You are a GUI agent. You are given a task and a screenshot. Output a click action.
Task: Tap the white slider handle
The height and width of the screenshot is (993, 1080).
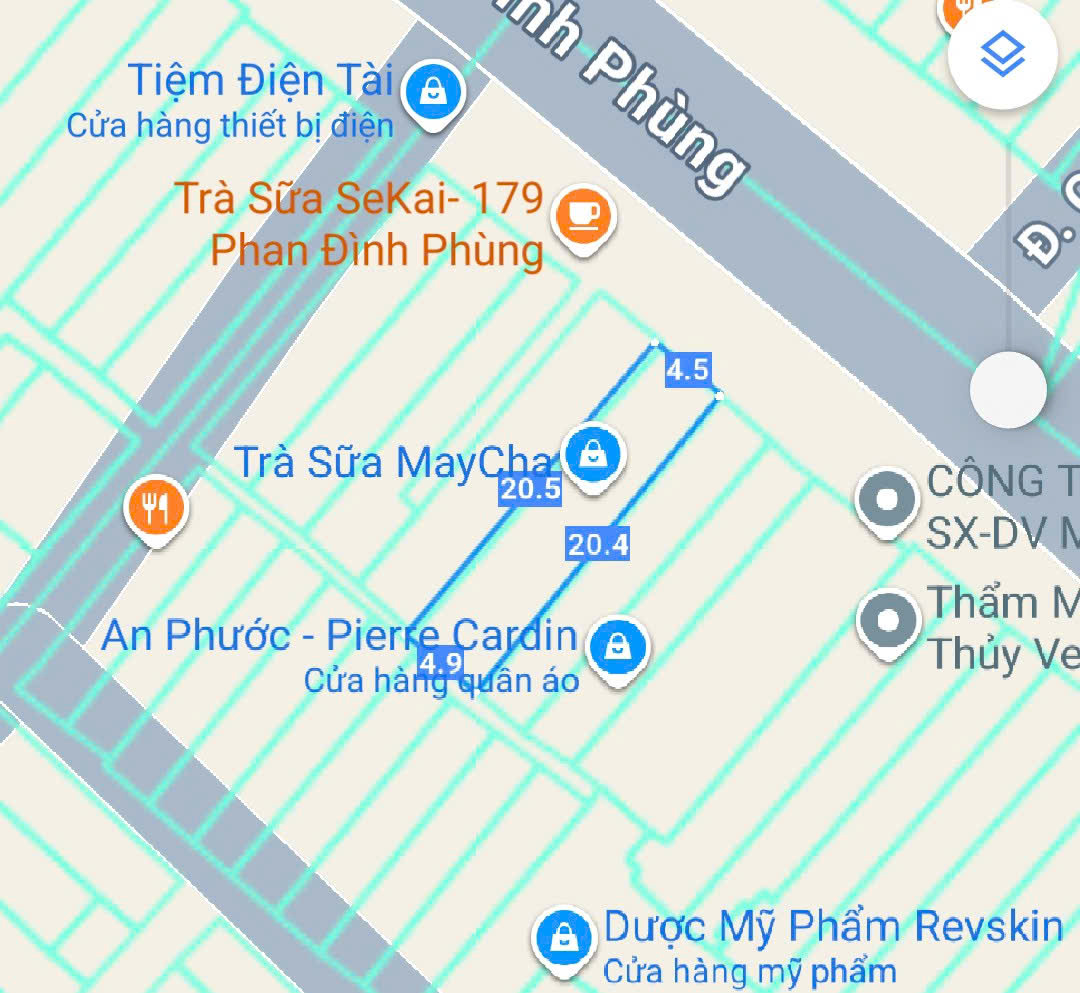(1008, 389)
